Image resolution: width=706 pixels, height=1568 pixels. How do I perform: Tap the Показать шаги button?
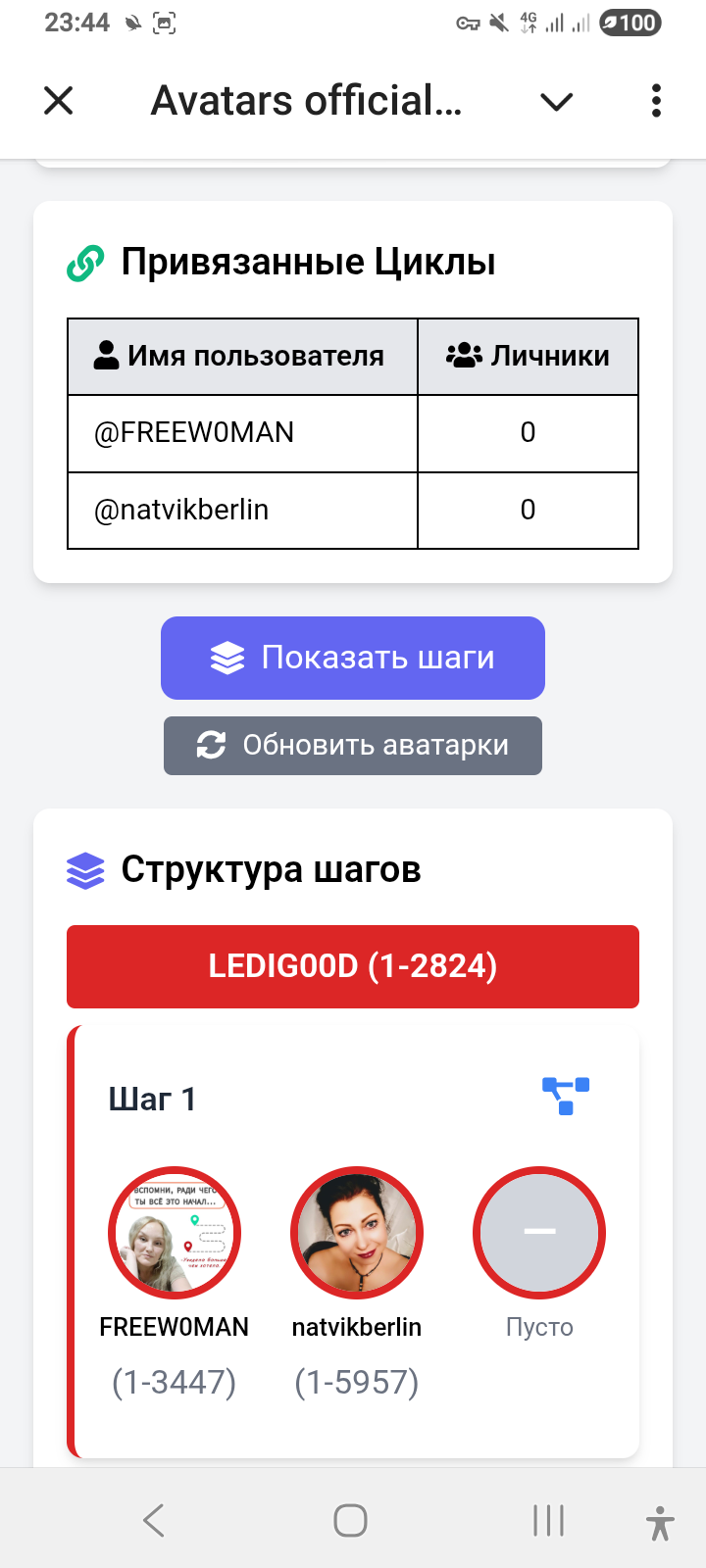[353, 658]
